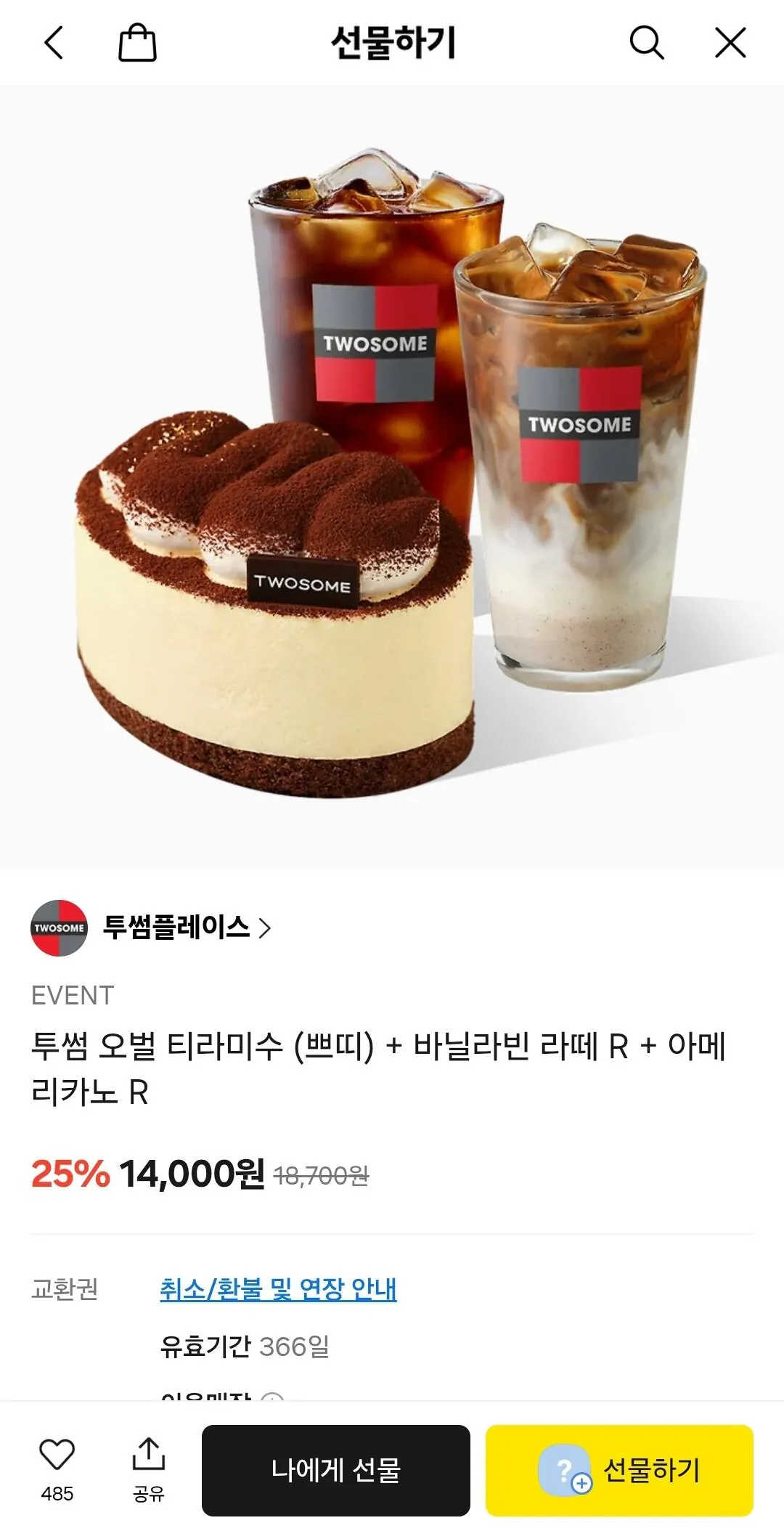Open the 취소/환불 및 연장 안내 link
Viewport: 784px width, 1539px height.
[x=278, y=1289]
